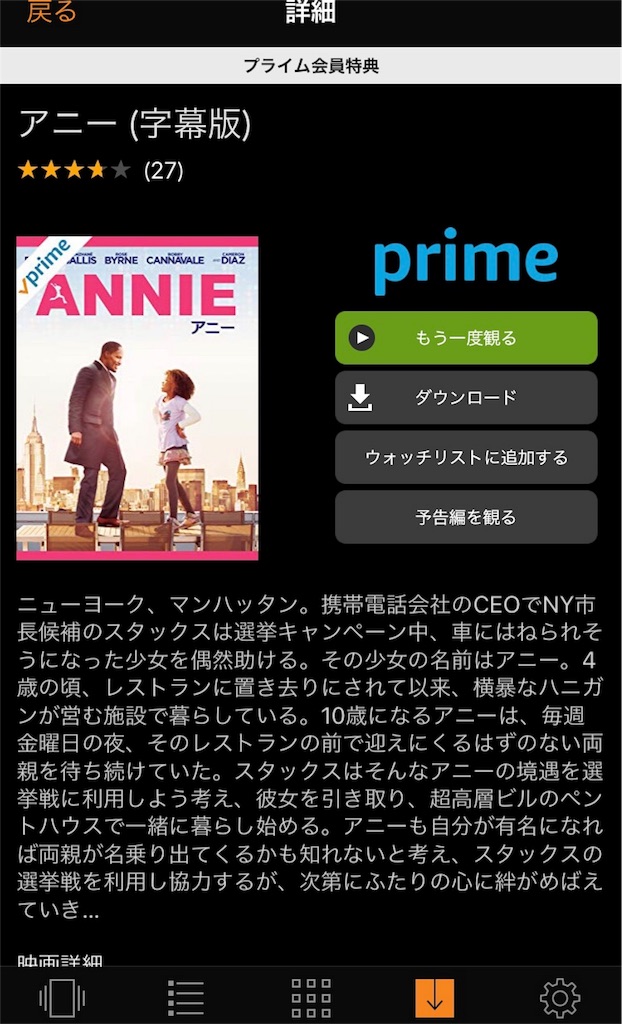Go back with 戻る
The width and height of the screenshot is (622, 1024).
pyautogui.click(x=51, y=12)
